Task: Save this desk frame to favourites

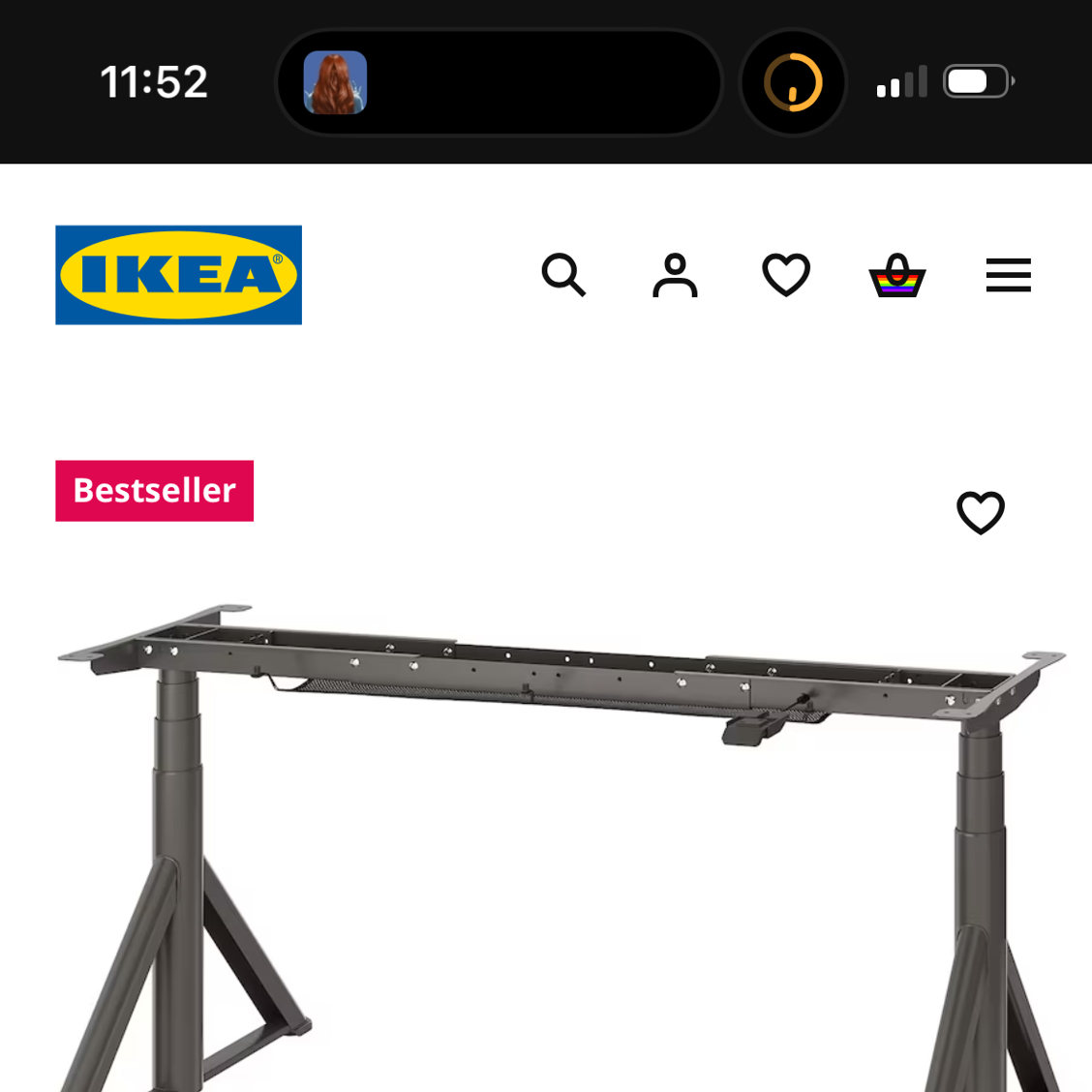Action: (x=981, y=512)
